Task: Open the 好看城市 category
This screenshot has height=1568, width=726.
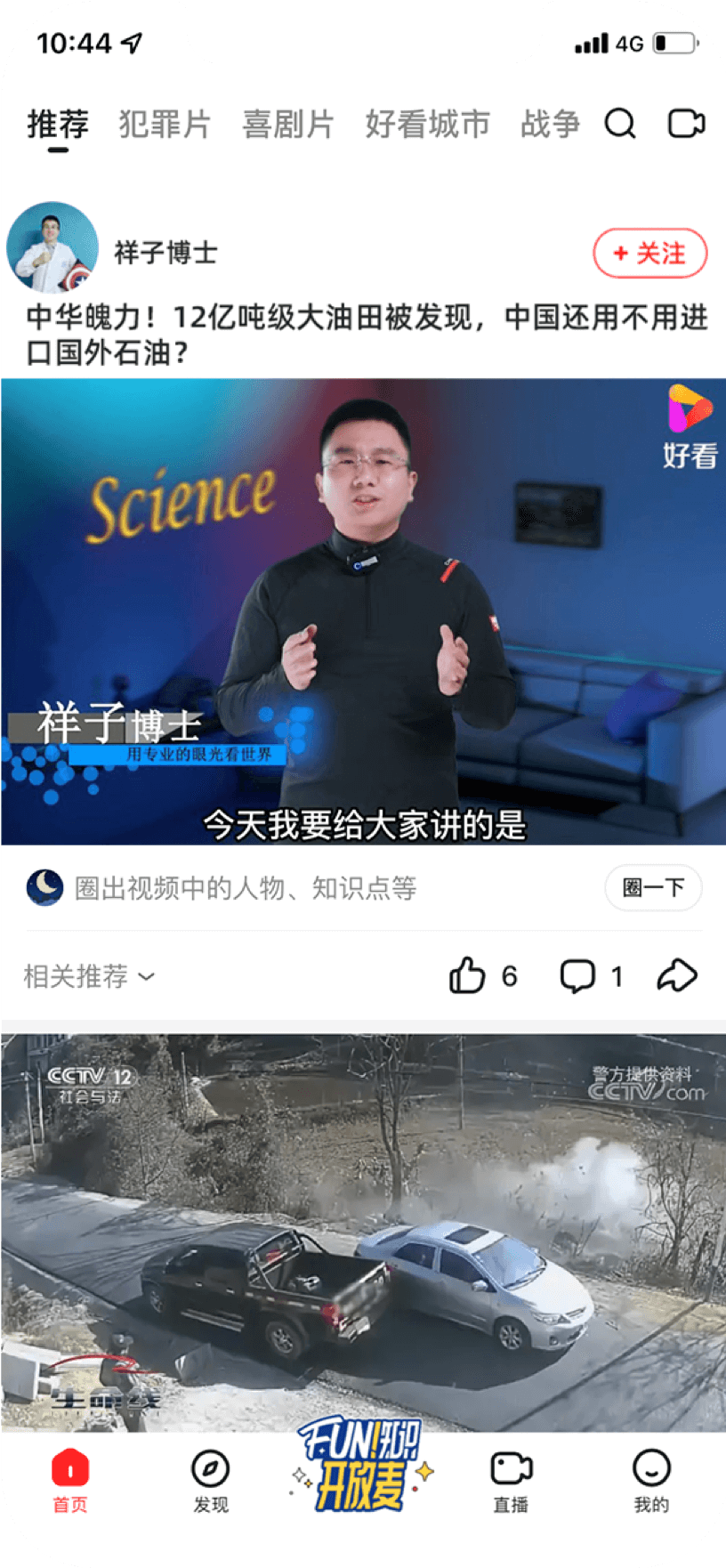Action: 427,125
